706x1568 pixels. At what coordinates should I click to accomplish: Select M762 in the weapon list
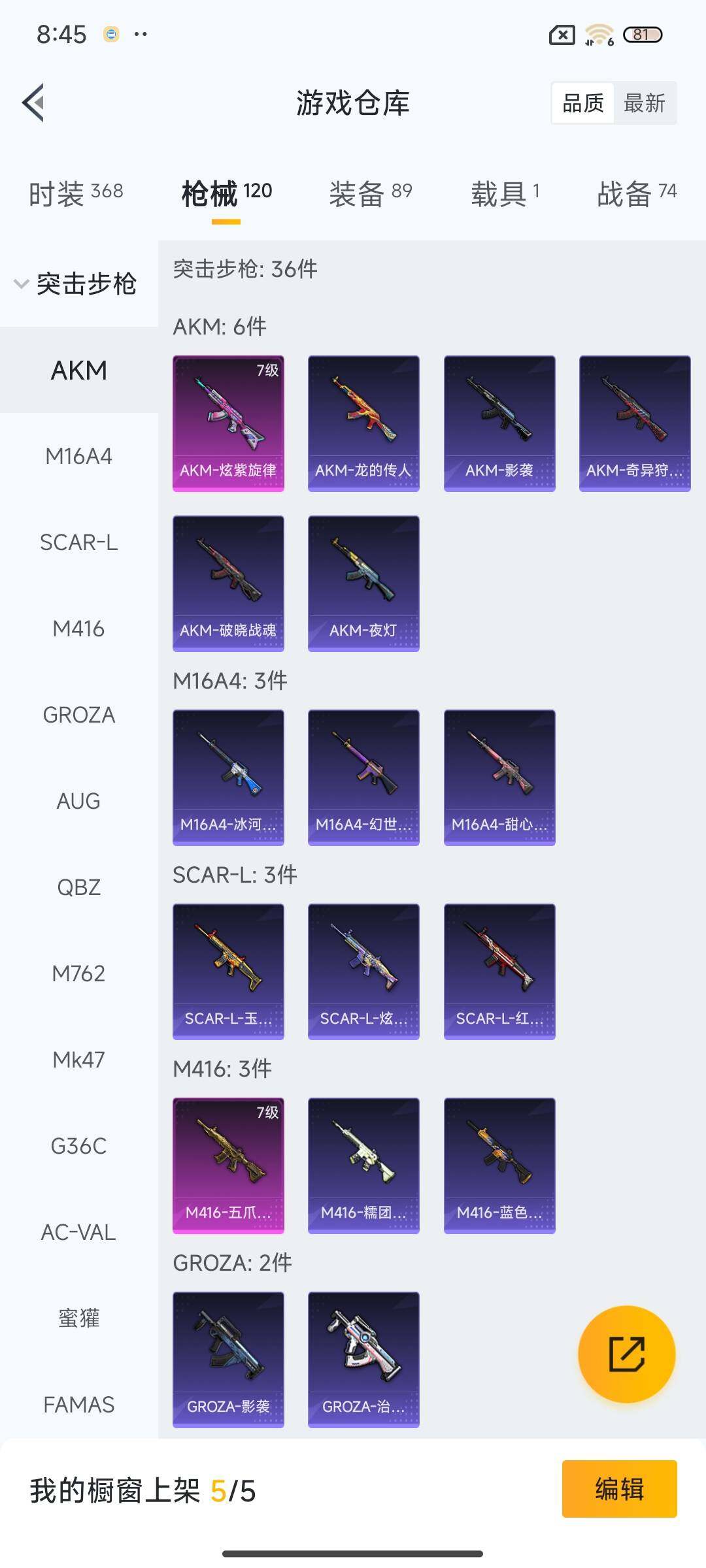(78, 973)
